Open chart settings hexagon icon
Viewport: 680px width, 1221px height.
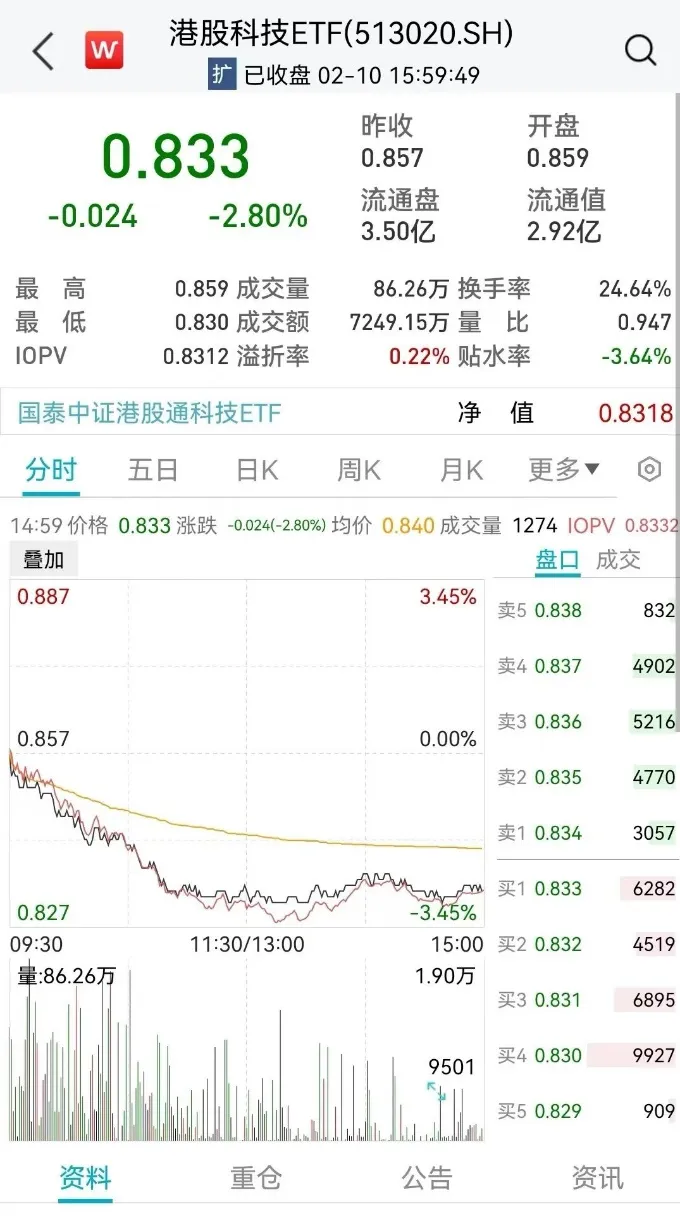[650, 469]
